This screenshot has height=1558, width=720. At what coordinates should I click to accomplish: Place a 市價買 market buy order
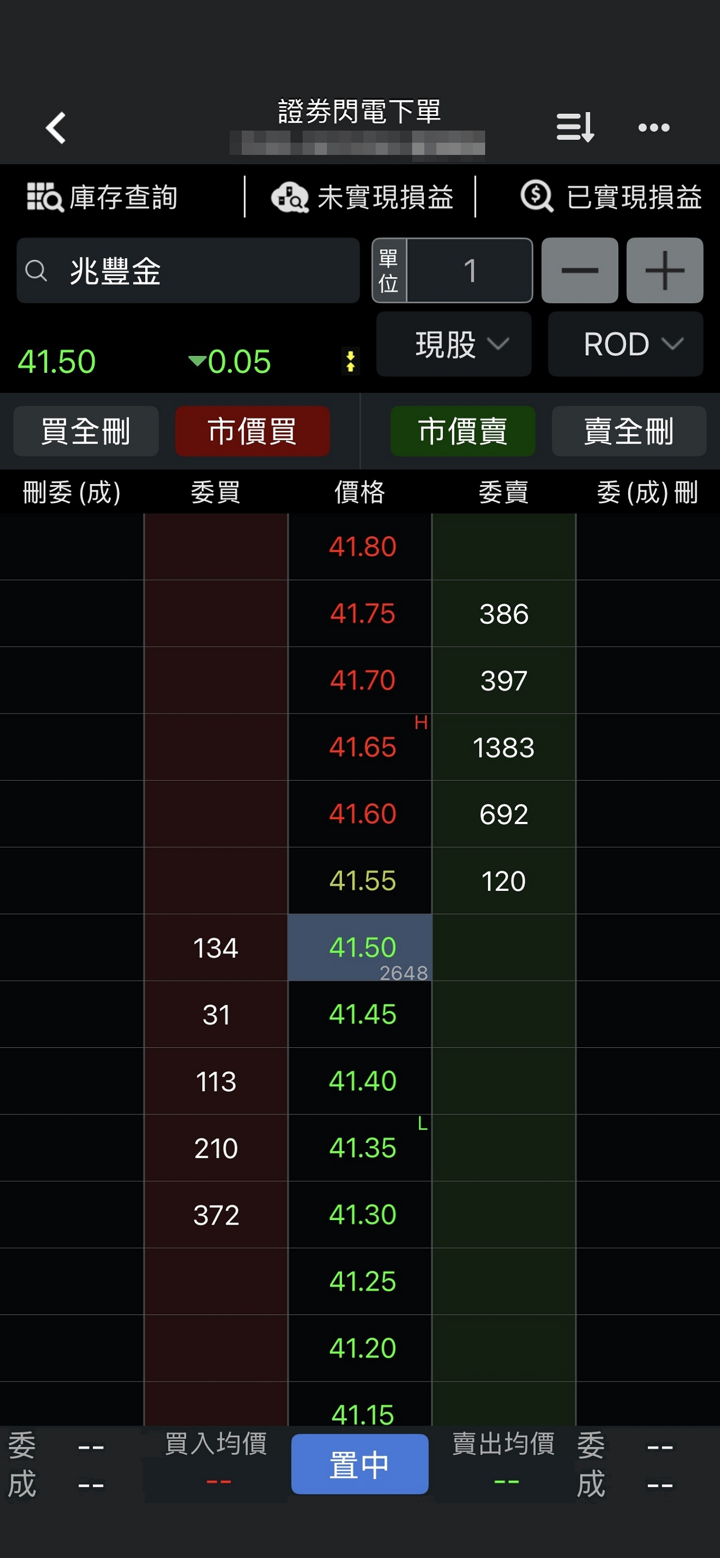point(252,431)
